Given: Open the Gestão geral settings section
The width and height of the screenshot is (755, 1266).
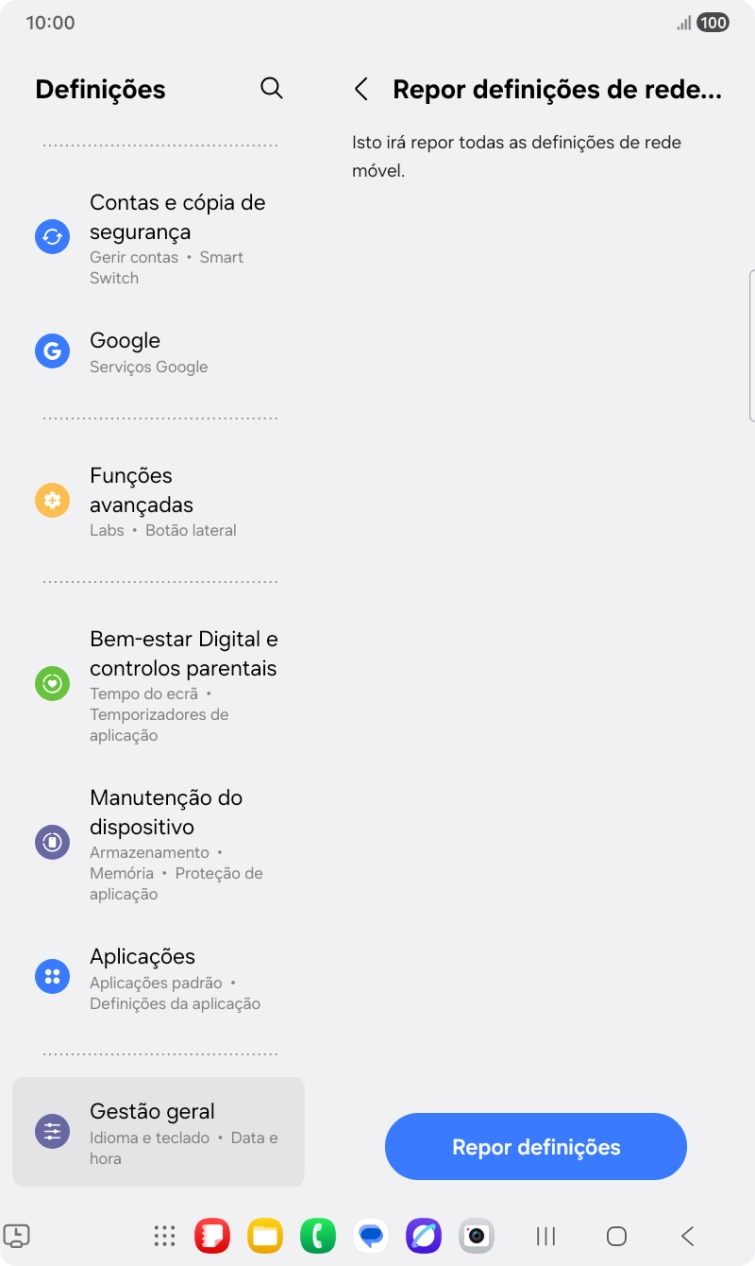Looking at the screenshot, I should tap(160, 1131).
